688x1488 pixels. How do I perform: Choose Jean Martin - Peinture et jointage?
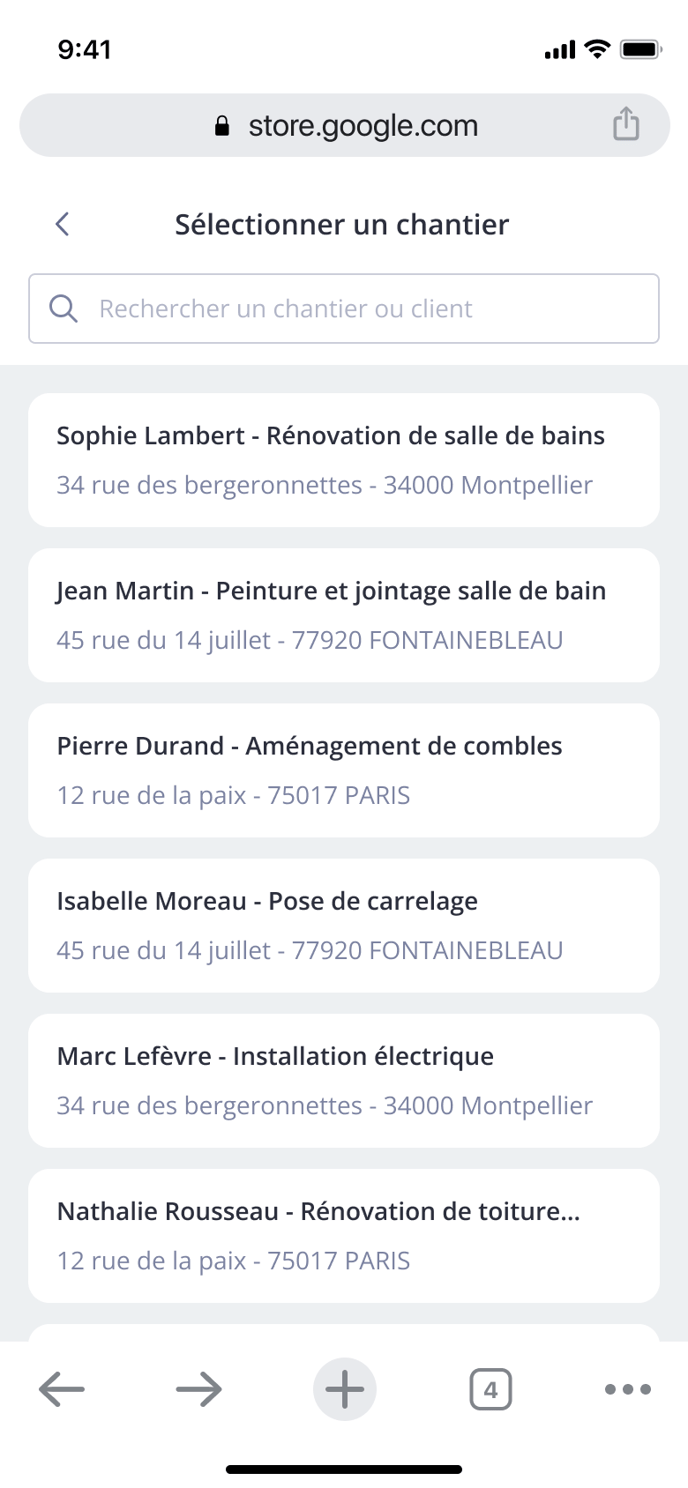coord(344,615)
